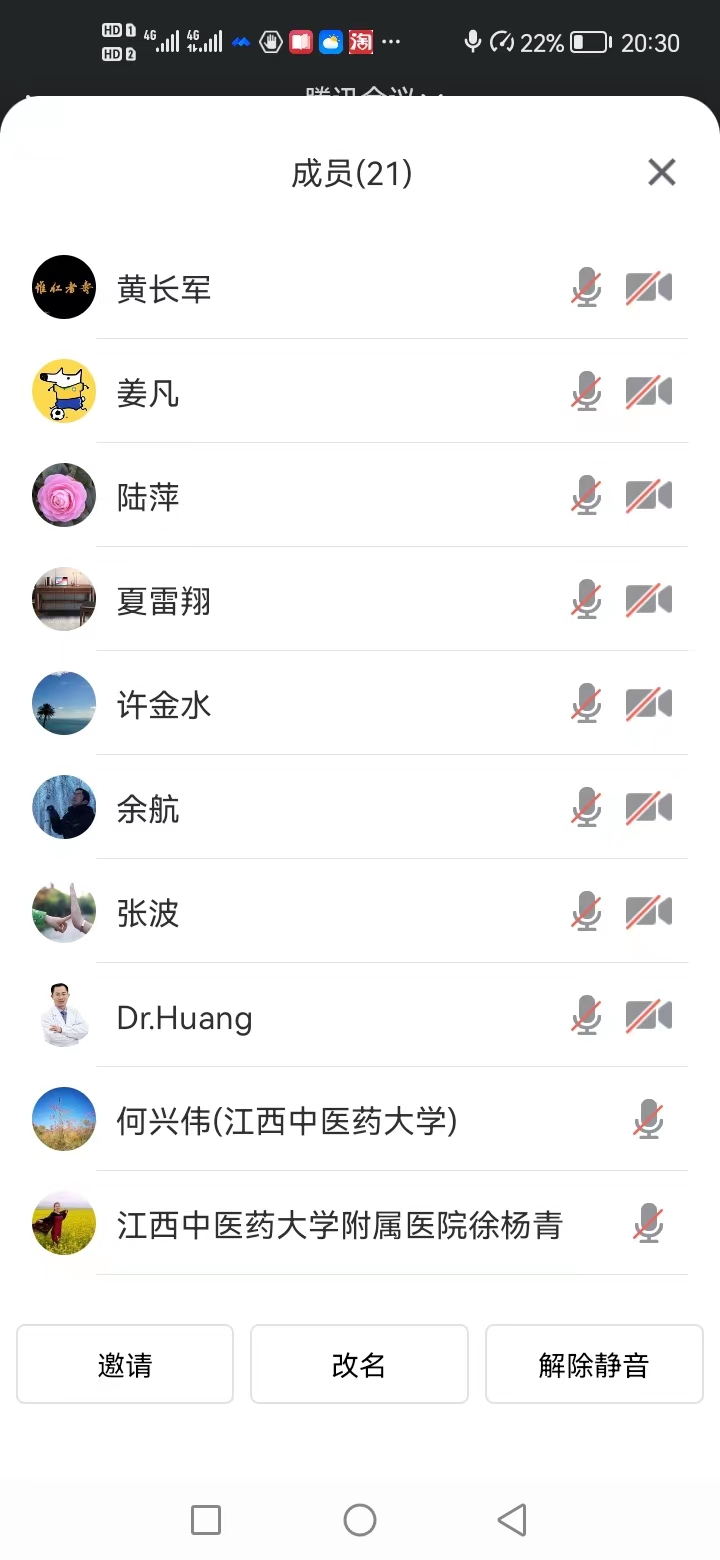Tap the 解除静音 button
Viewport: 720px width, 1560px height.
pos(594,1364)
